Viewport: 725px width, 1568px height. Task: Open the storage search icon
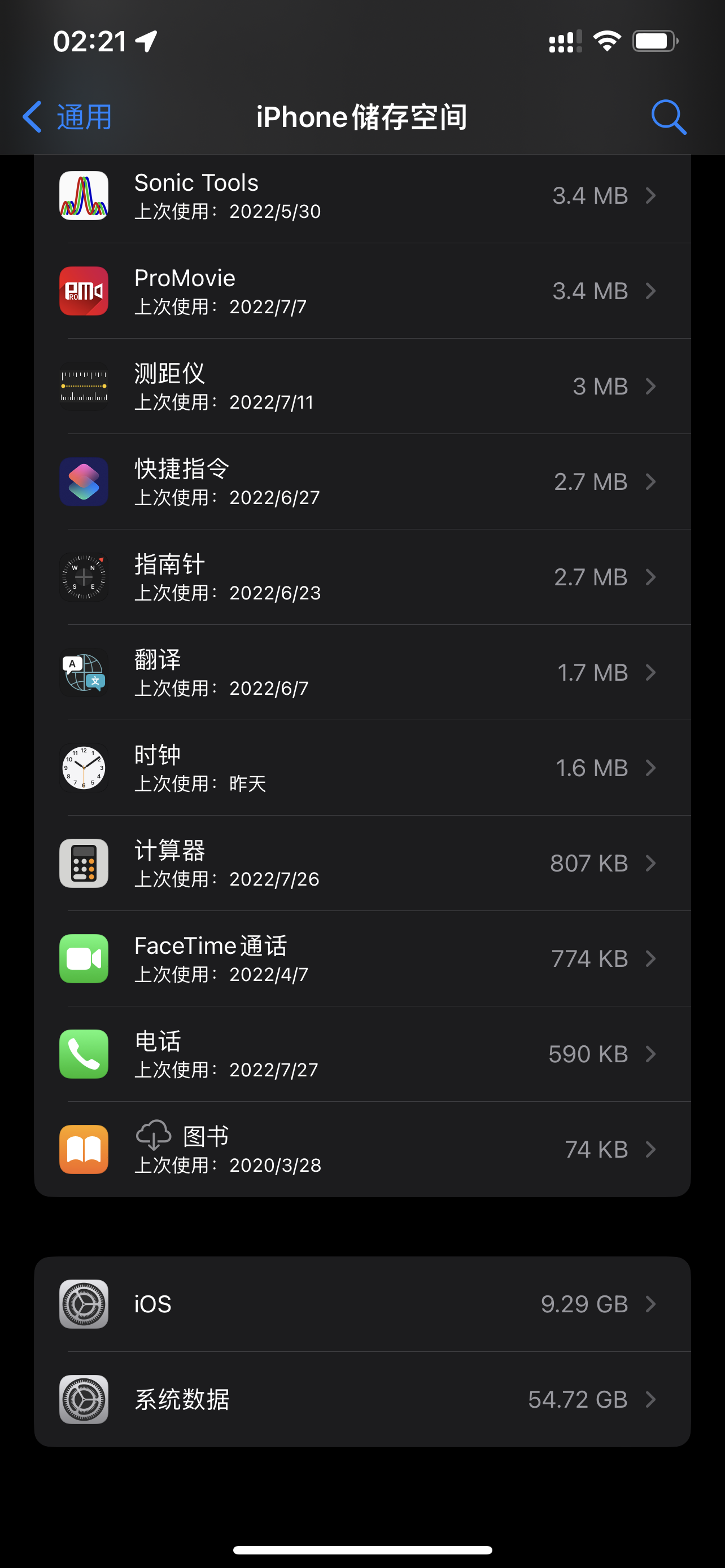click(668, 117)
